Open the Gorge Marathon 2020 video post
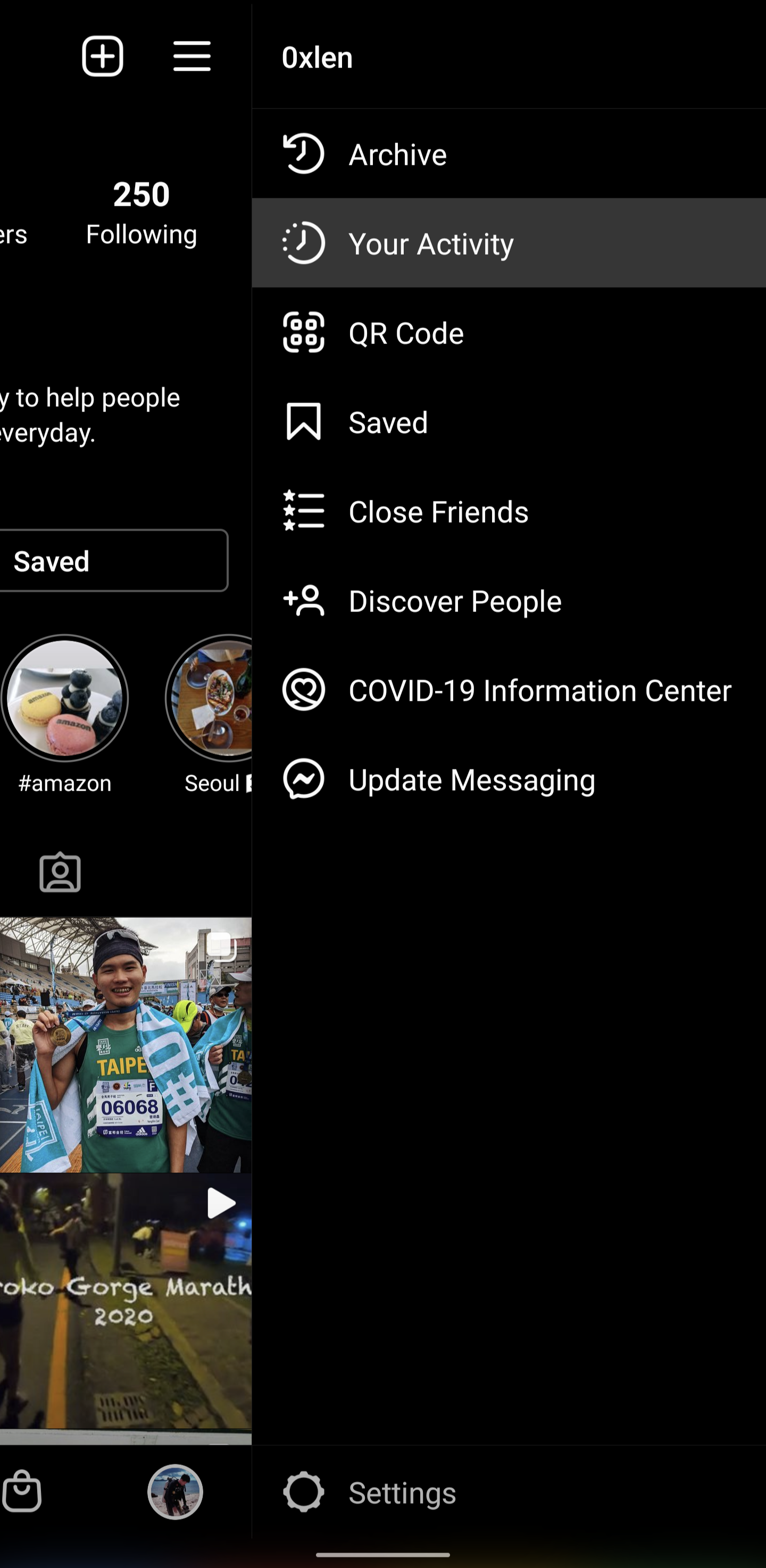Viewport: 766px width, 1568px height. coord(126,1303)
